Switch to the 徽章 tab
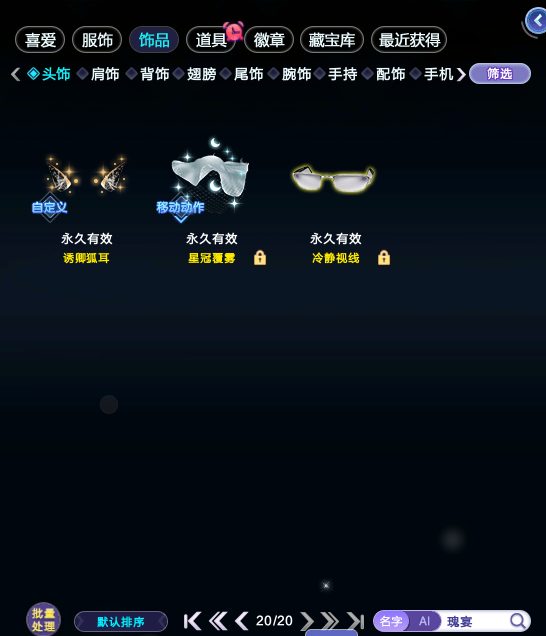 [269, 40]
